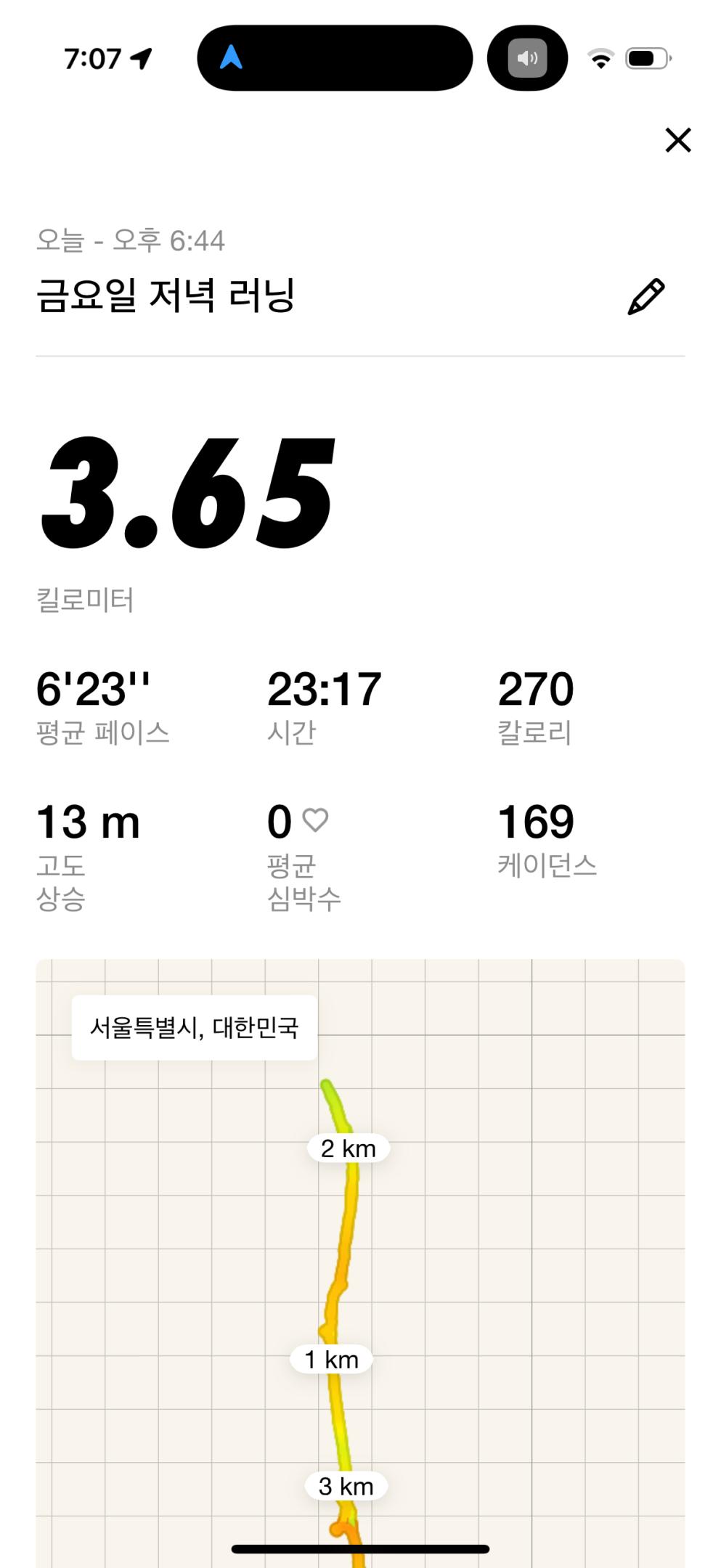
Task: Tap the heart icon next to average heart rate
Action: click(x=314, y=819)
